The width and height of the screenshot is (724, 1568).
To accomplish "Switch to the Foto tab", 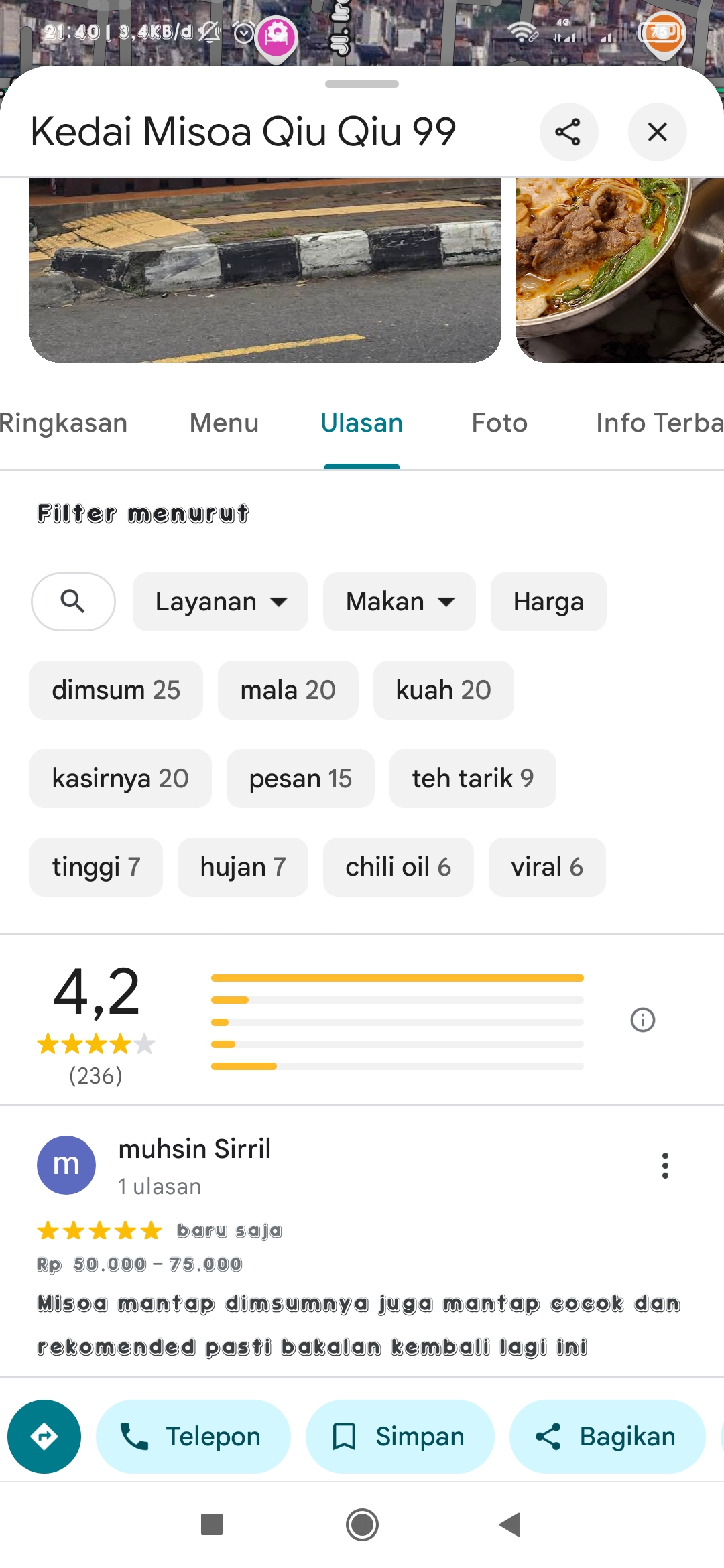I will click(x=499, y=423).
